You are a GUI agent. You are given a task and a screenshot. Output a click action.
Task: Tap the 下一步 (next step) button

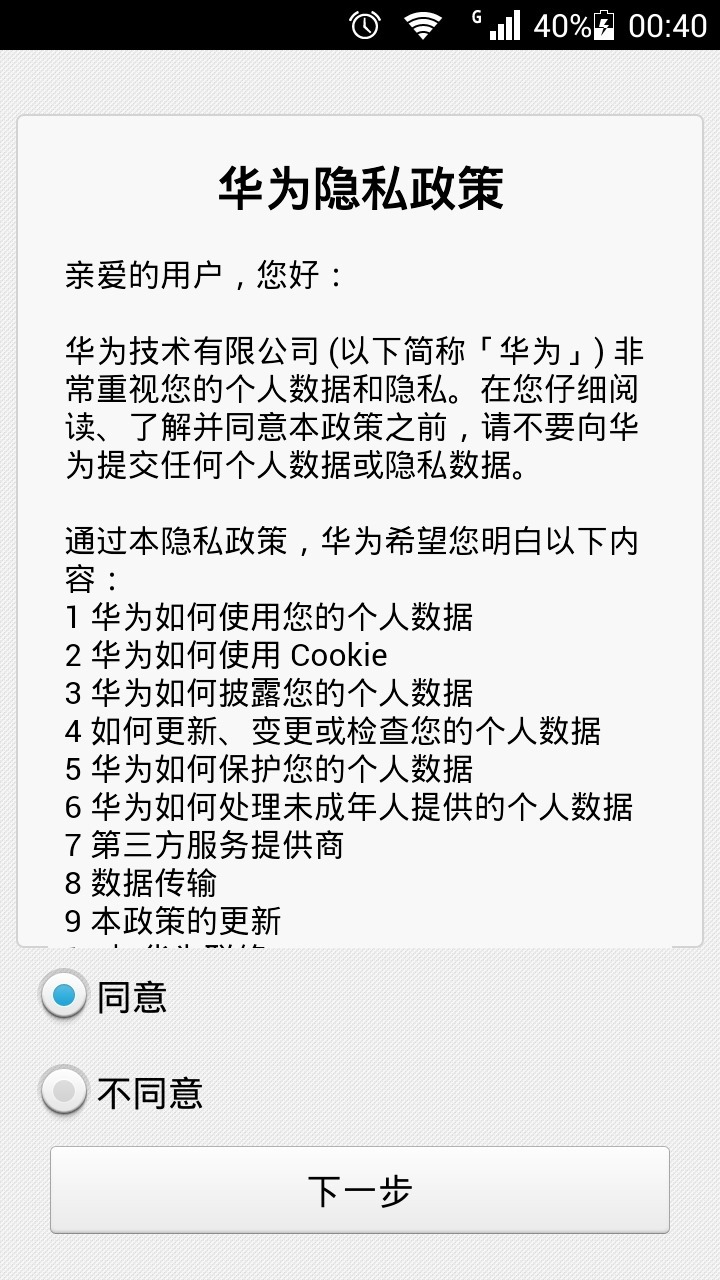[360, 1190]
